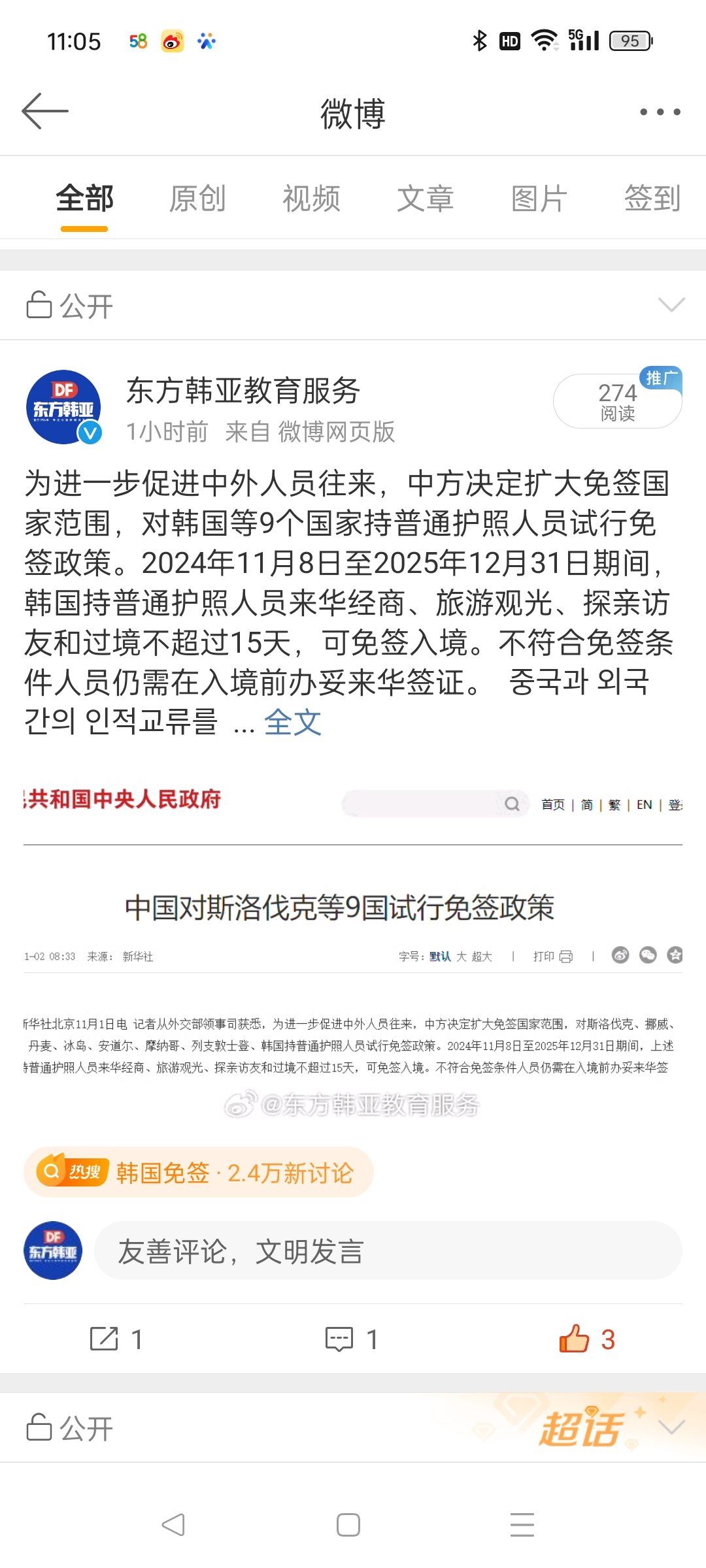Tap the system home button
The height and width of the screenshot is (1568, 706).
pos(348,1525)
